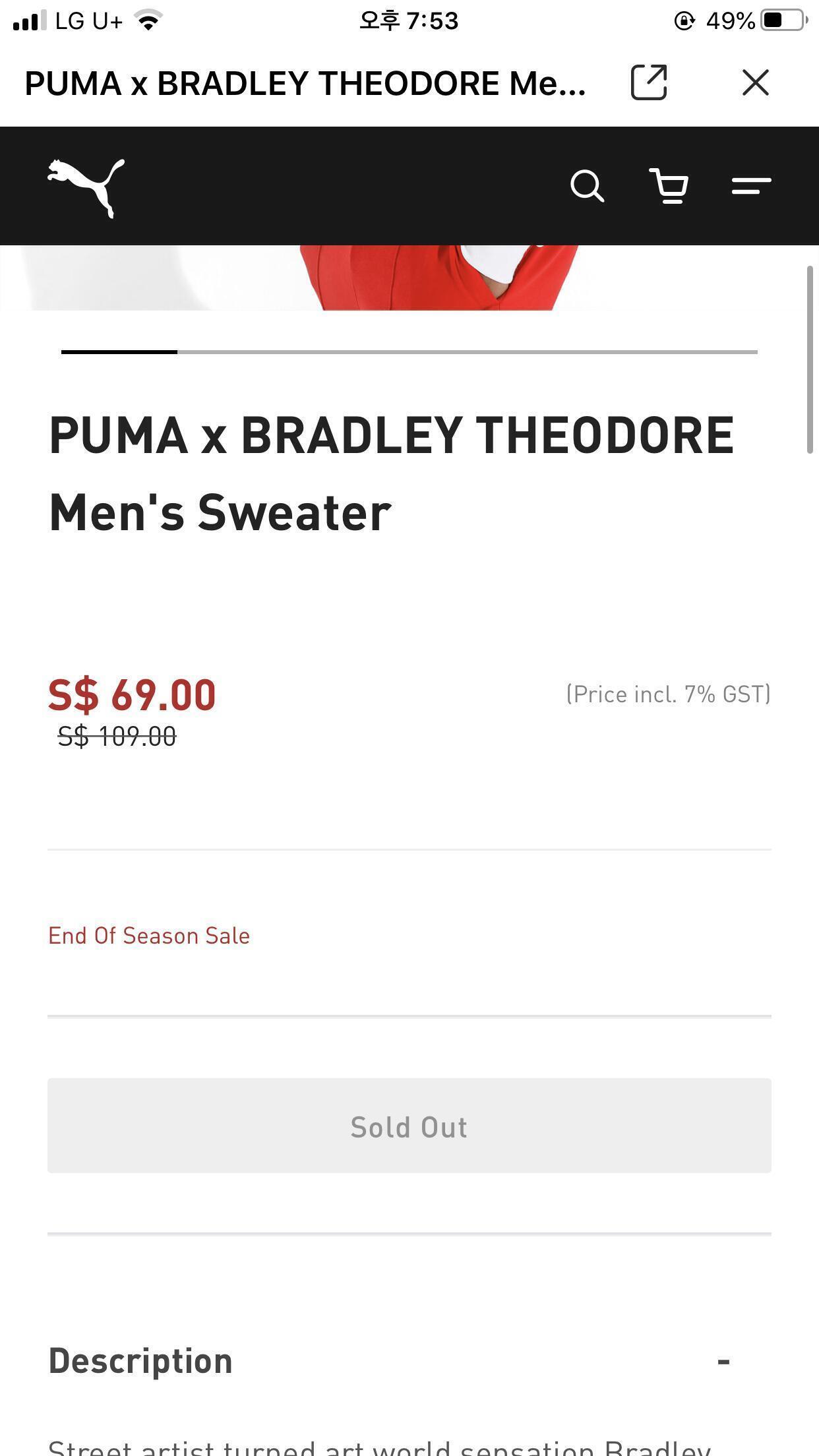Image resolution: width=819 pixels, height=1456 pixels.
Task: Open the site search
Action: (x=587, y=186)
